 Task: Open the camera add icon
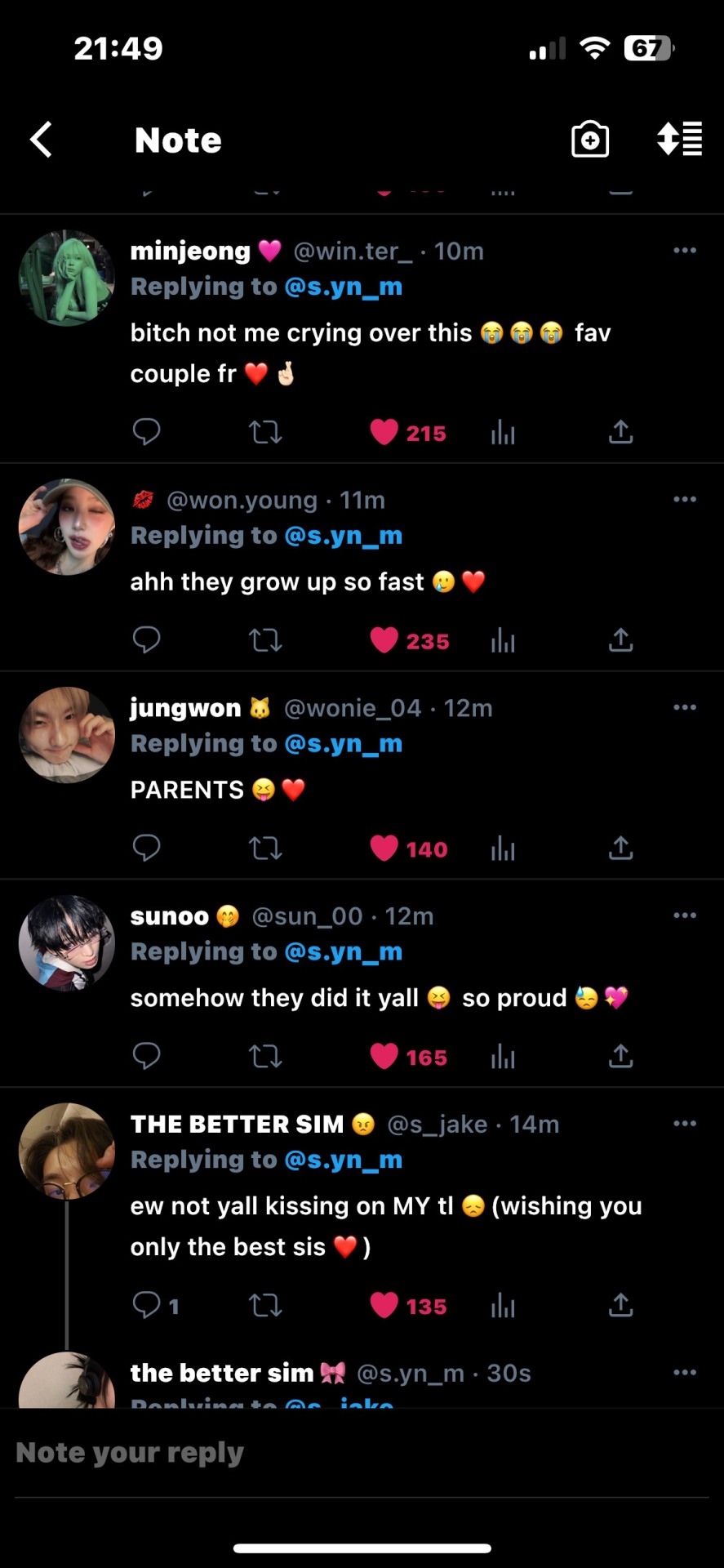(589, 140)
